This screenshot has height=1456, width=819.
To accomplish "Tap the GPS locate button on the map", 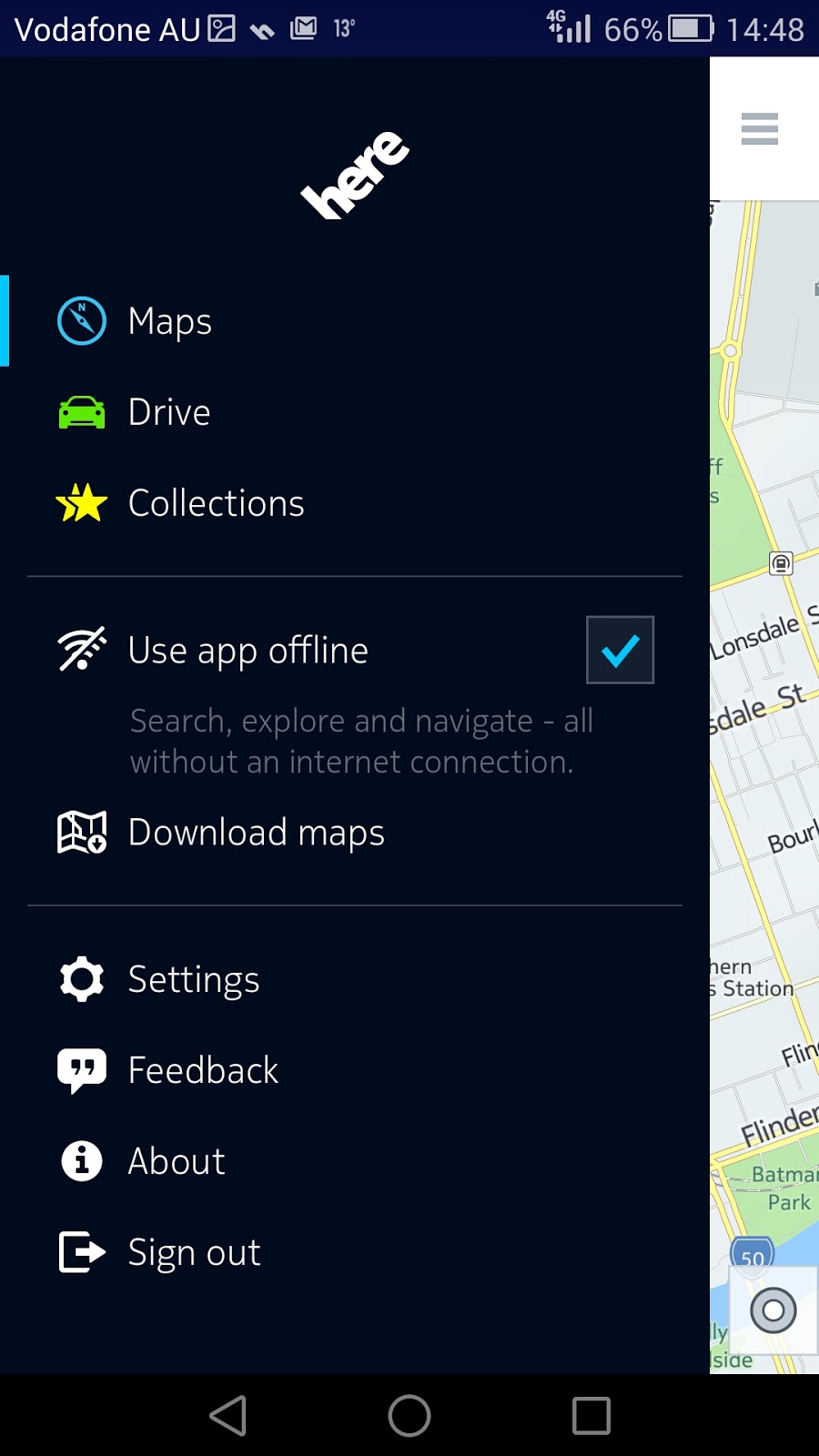I will pyautogui.click(x=773, y=1310).
